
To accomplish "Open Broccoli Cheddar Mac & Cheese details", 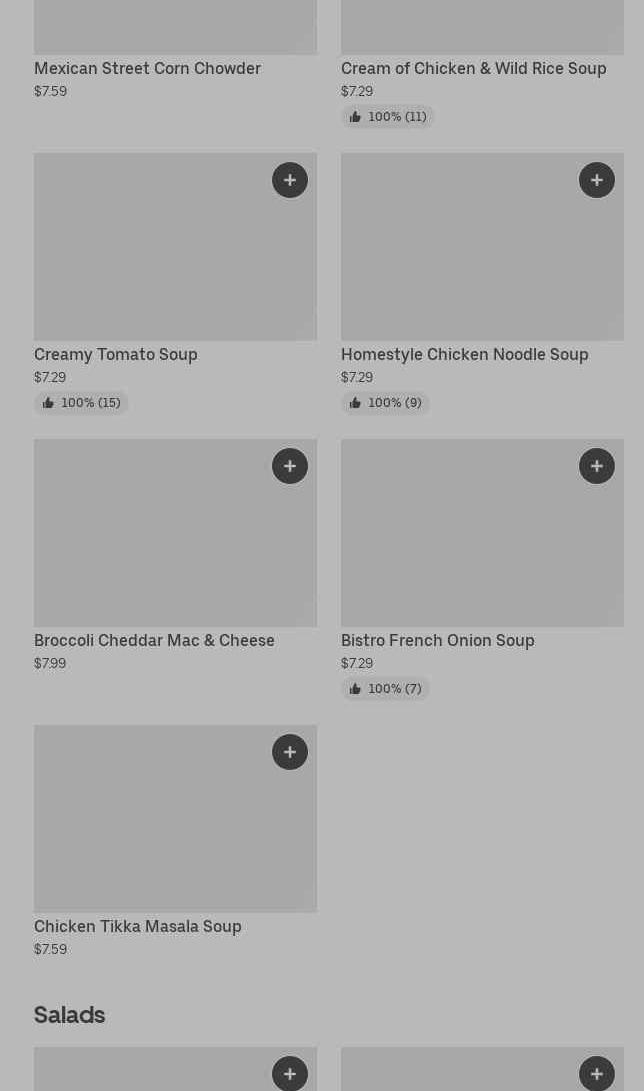I will coord(154,640).
